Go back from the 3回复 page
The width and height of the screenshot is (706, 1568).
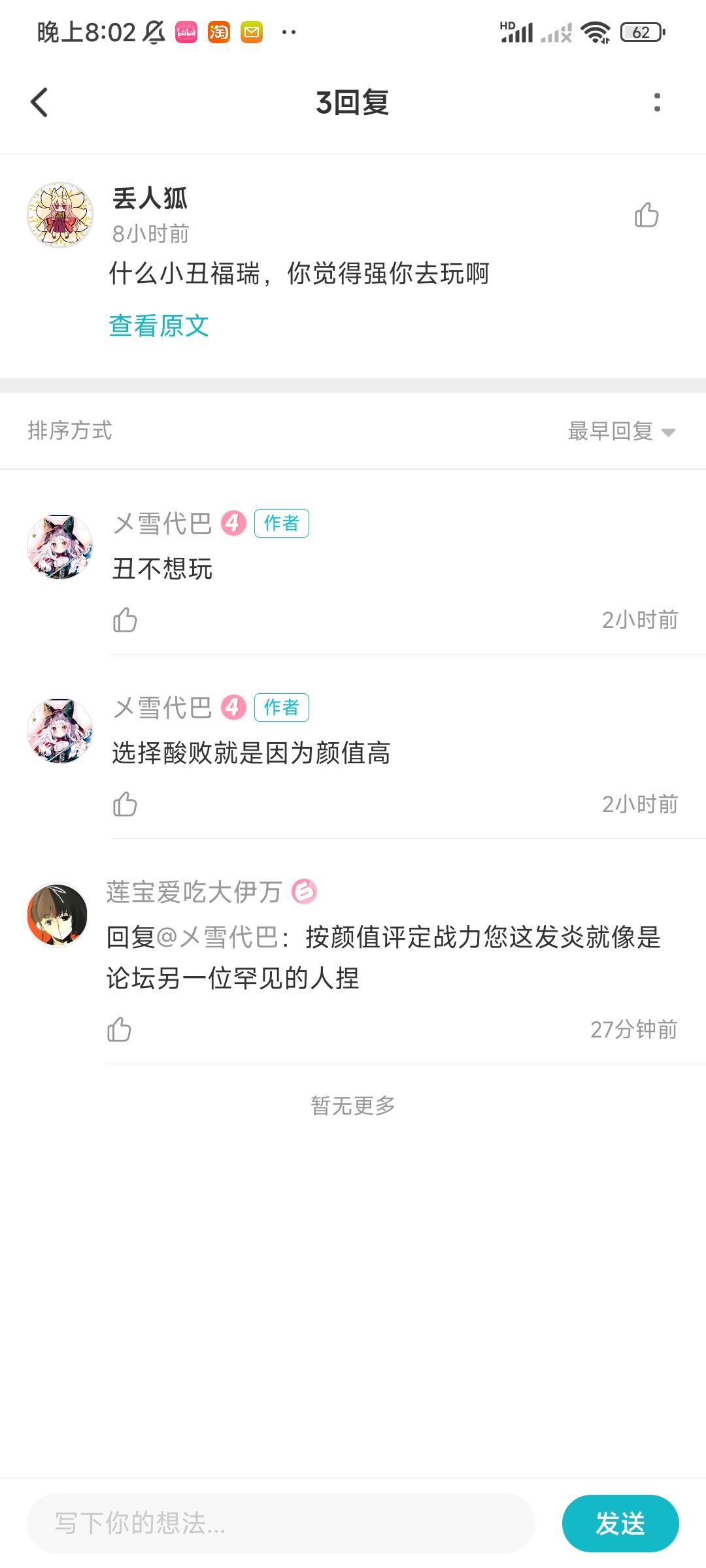pos(39,103)
